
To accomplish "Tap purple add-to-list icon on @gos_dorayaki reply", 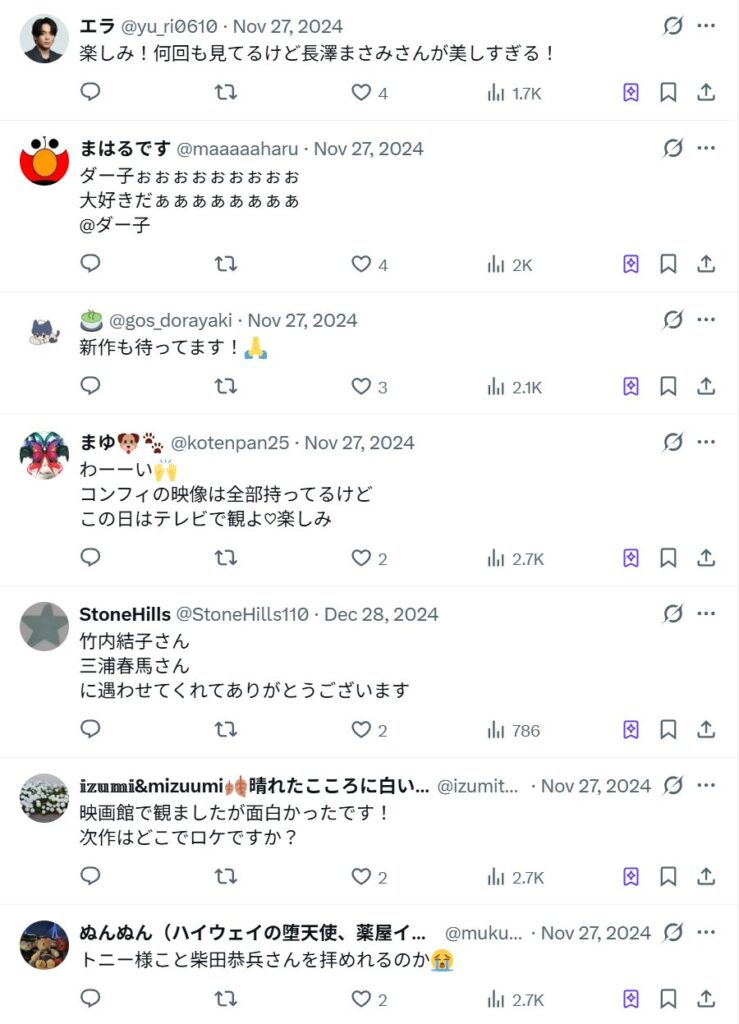I will click(631, 386).
